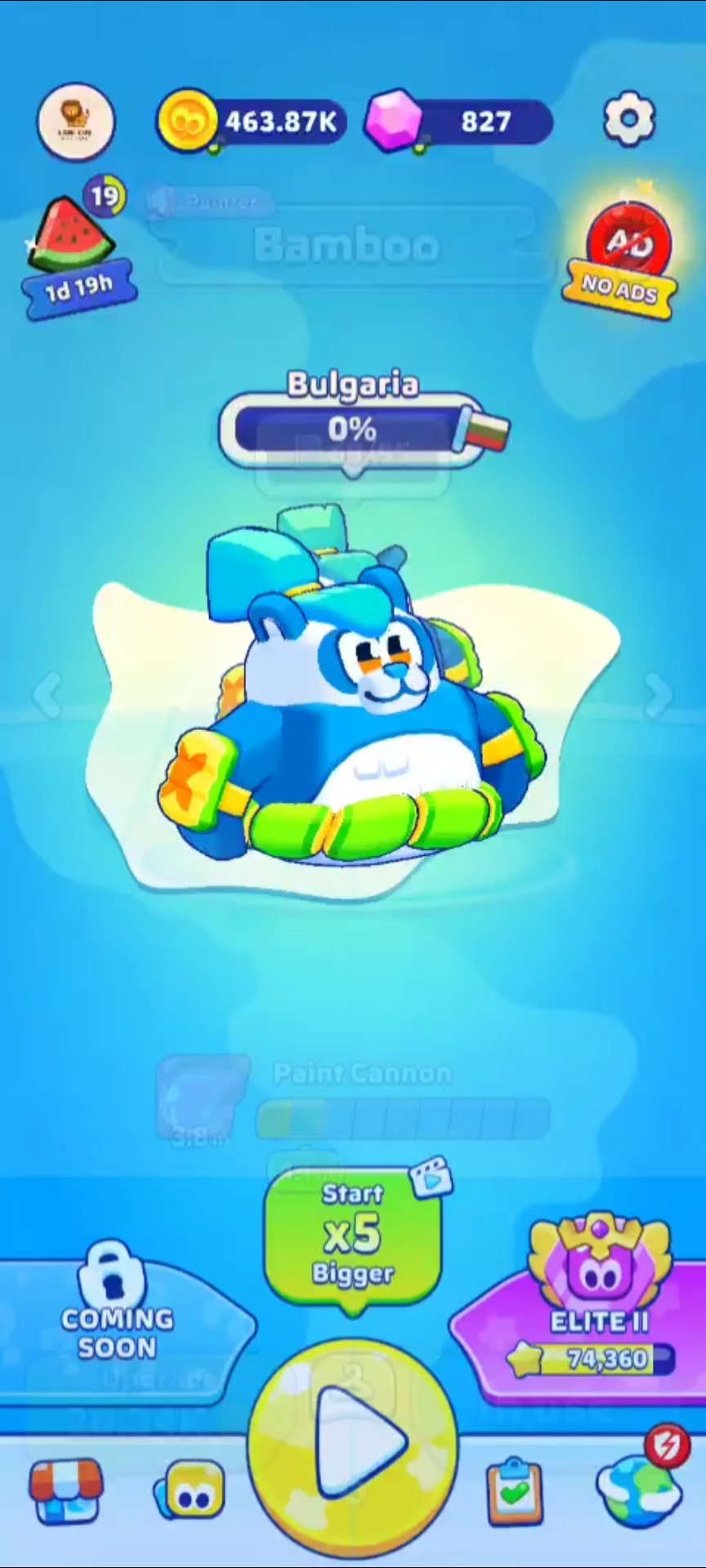706x1568 pixels.
Task: Show the previous character with left arrow
Action: click(x=48, y=695)
